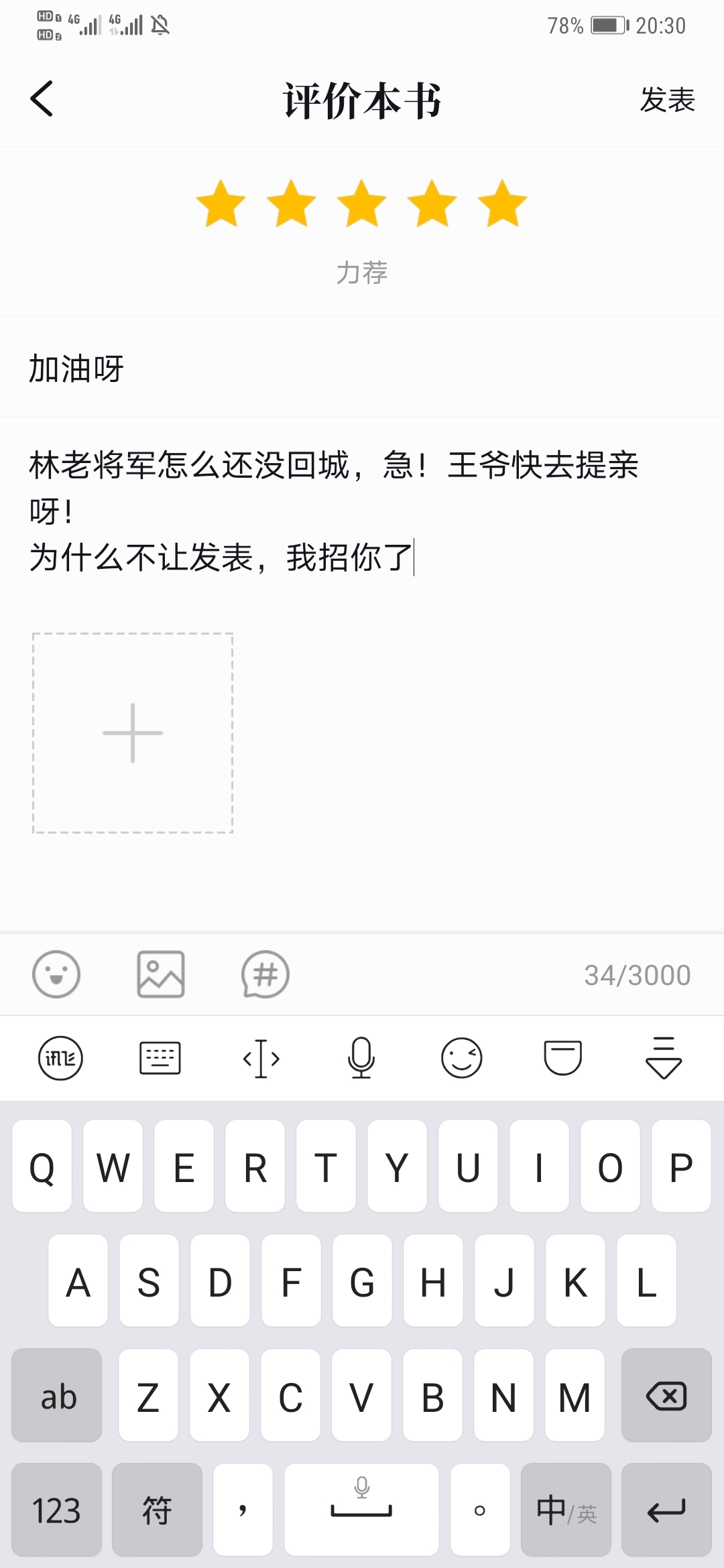724x1568 pixels.
Task: Add a picture via the dashed plus box
Action: tap(133, 733)
